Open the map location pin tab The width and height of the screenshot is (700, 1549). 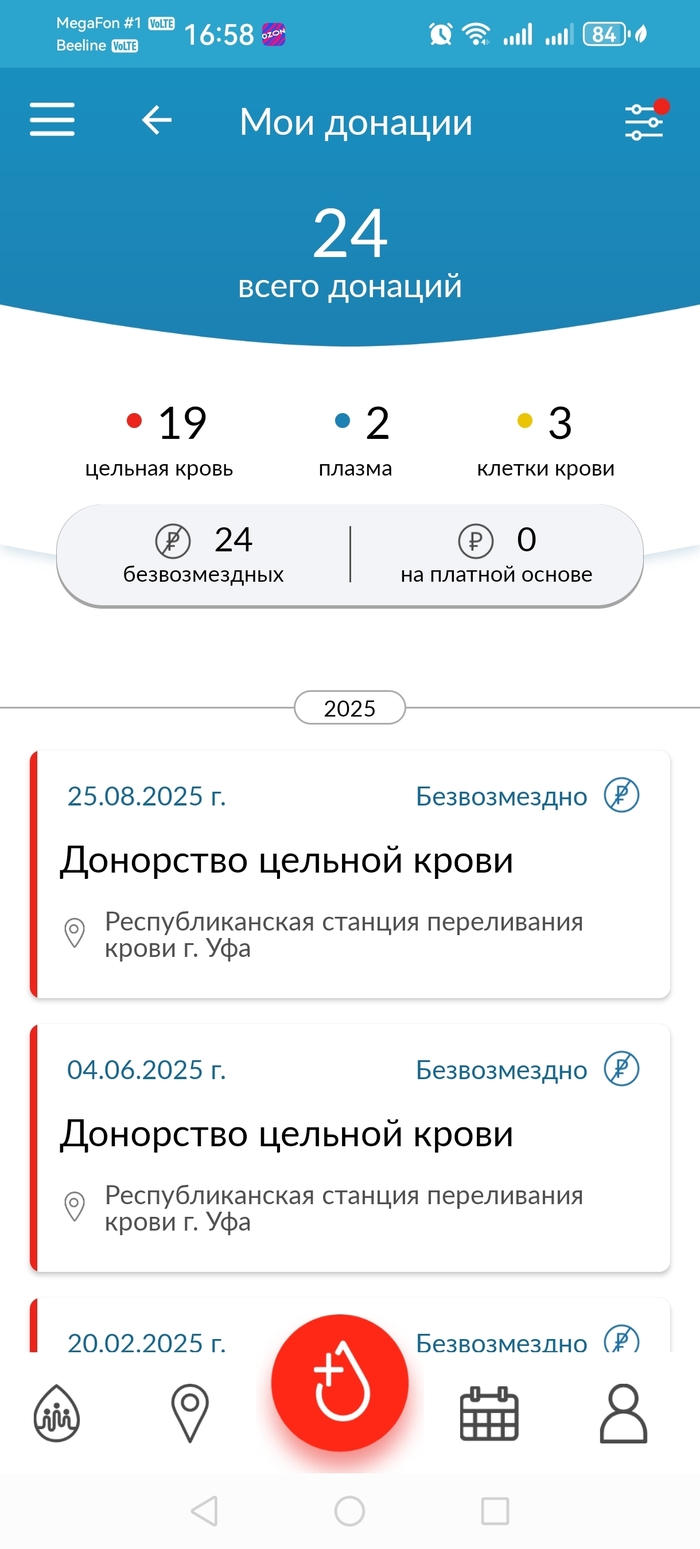[189, 1413]
